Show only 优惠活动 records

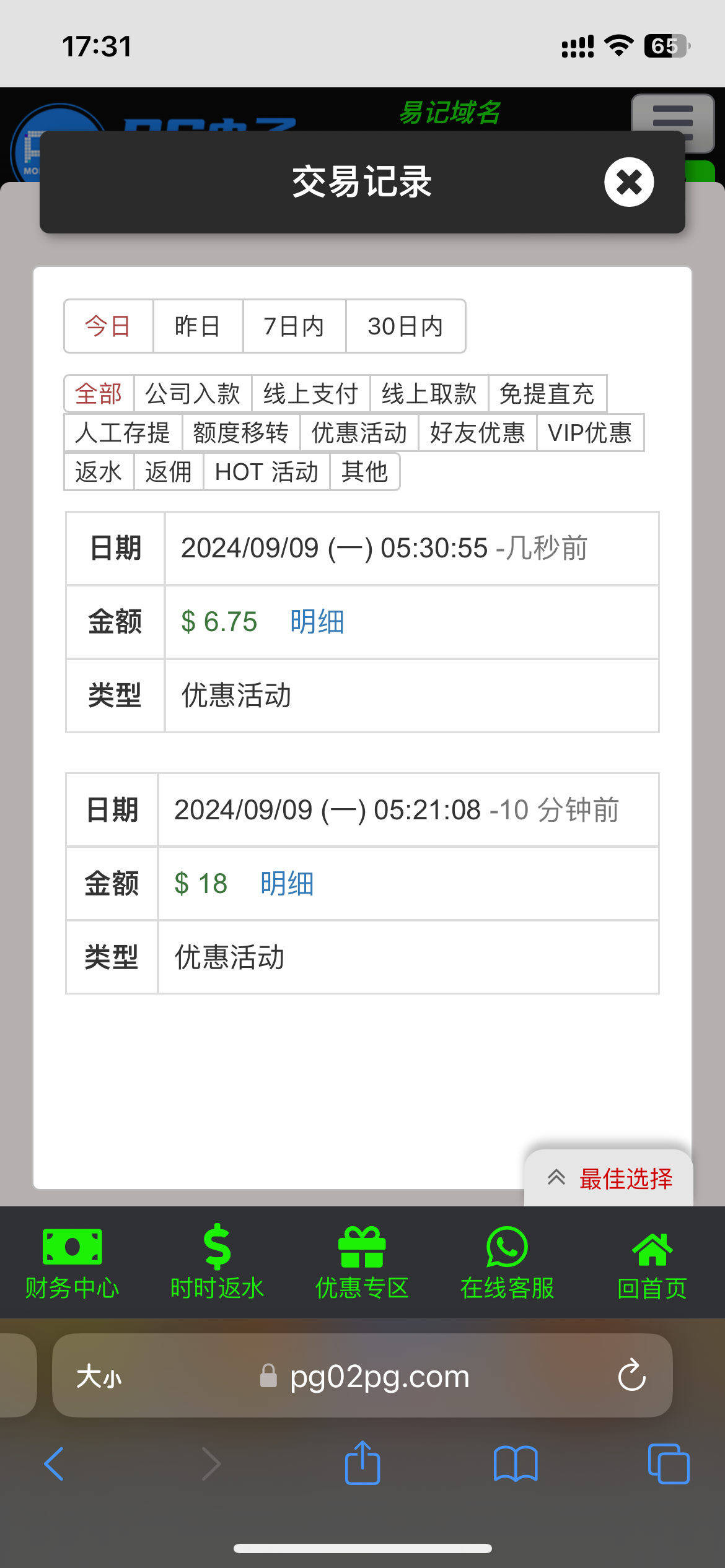[x=359, y=432]
